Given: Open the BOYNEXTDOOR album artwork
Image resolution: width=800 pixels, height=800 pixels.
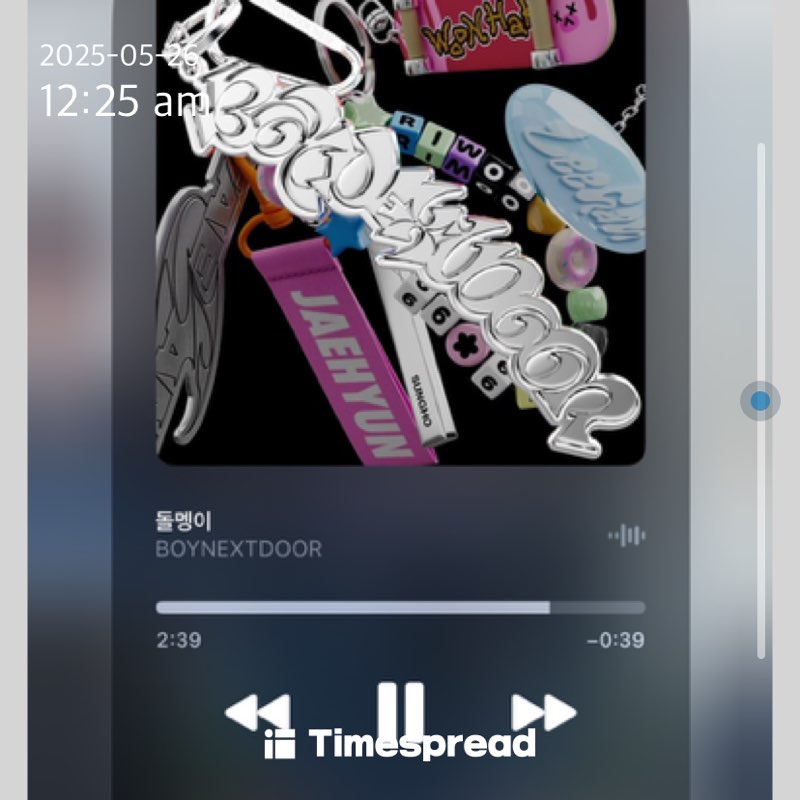Looking at the screenshot, I should click(400, 230).
